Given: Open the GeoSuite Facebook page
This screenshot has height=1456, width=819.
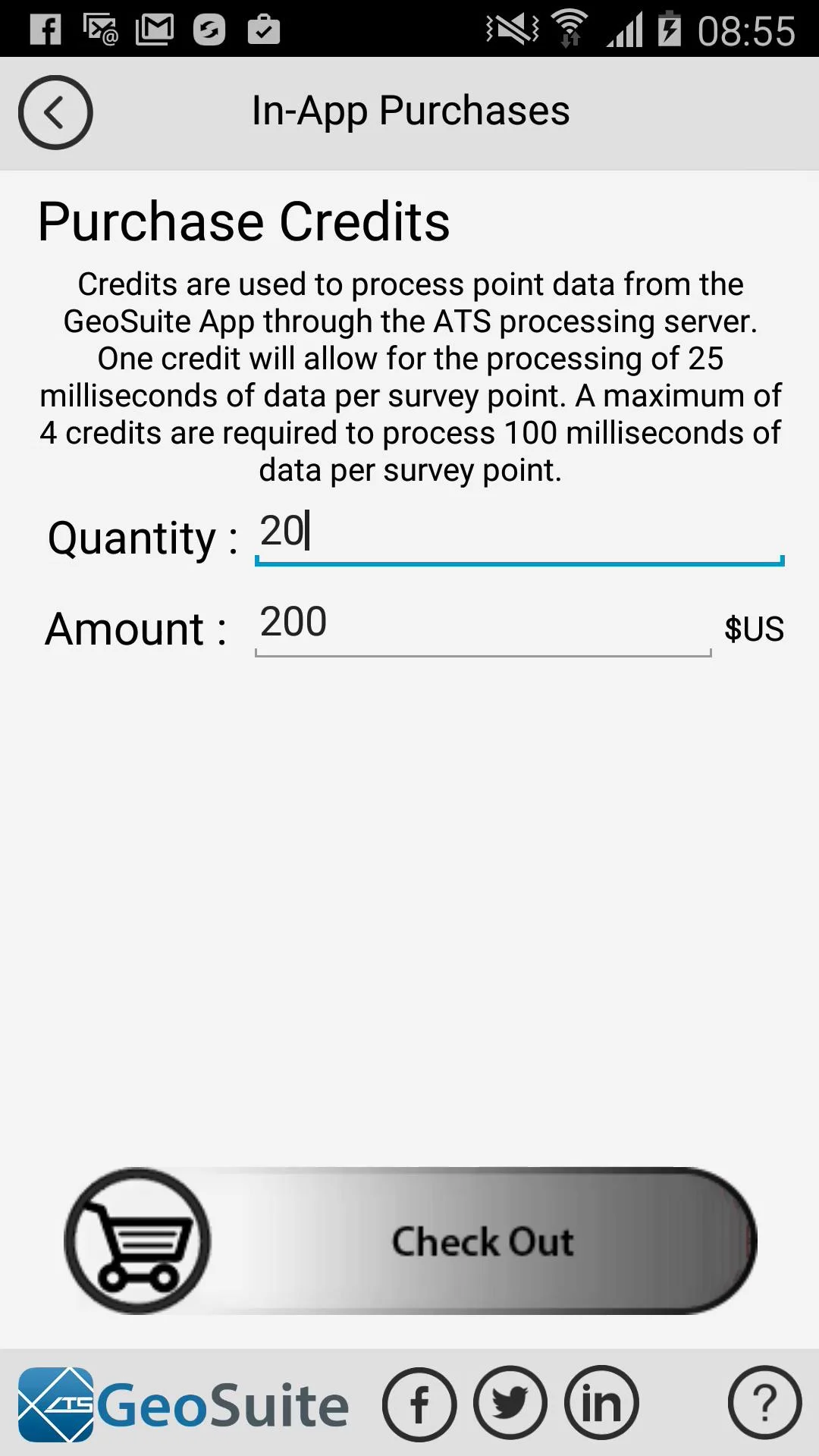Looking at the screenshot, I should click(x=419, y=1404).
